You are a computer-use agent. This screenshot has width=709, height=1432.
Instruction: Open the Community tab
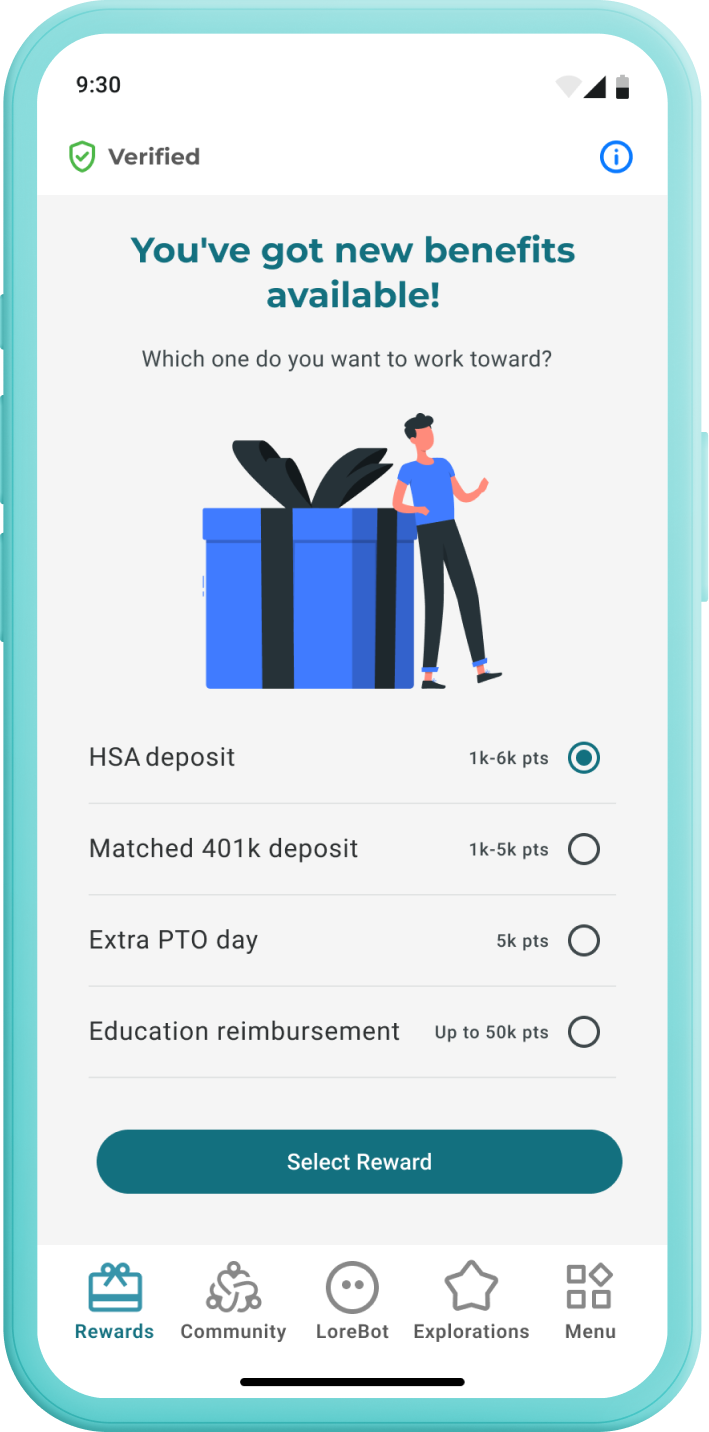[233, 1301]
